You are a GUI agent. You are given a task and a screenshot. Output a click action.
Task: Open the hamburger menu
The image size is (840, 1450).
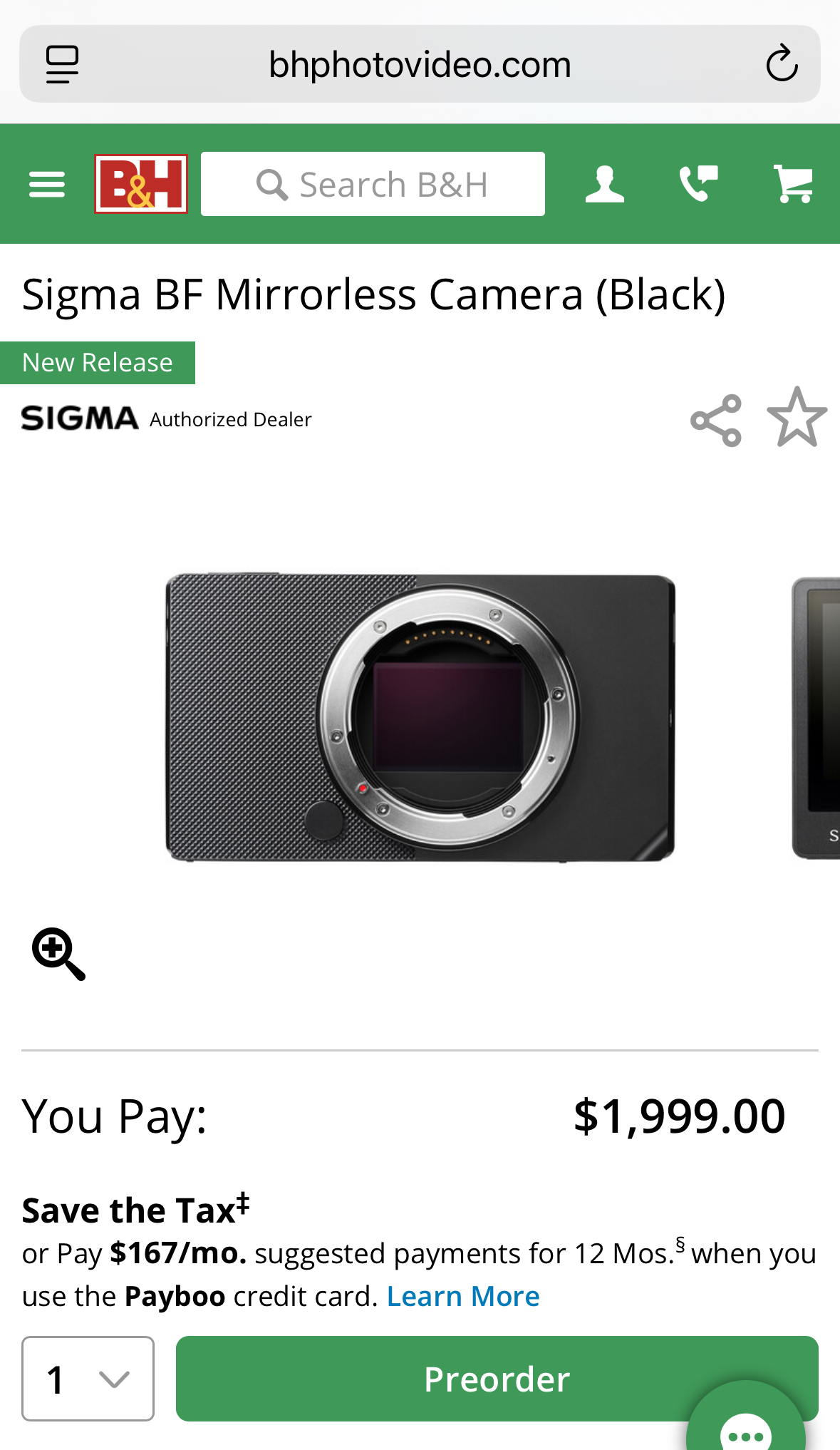[x=47, y=185]
